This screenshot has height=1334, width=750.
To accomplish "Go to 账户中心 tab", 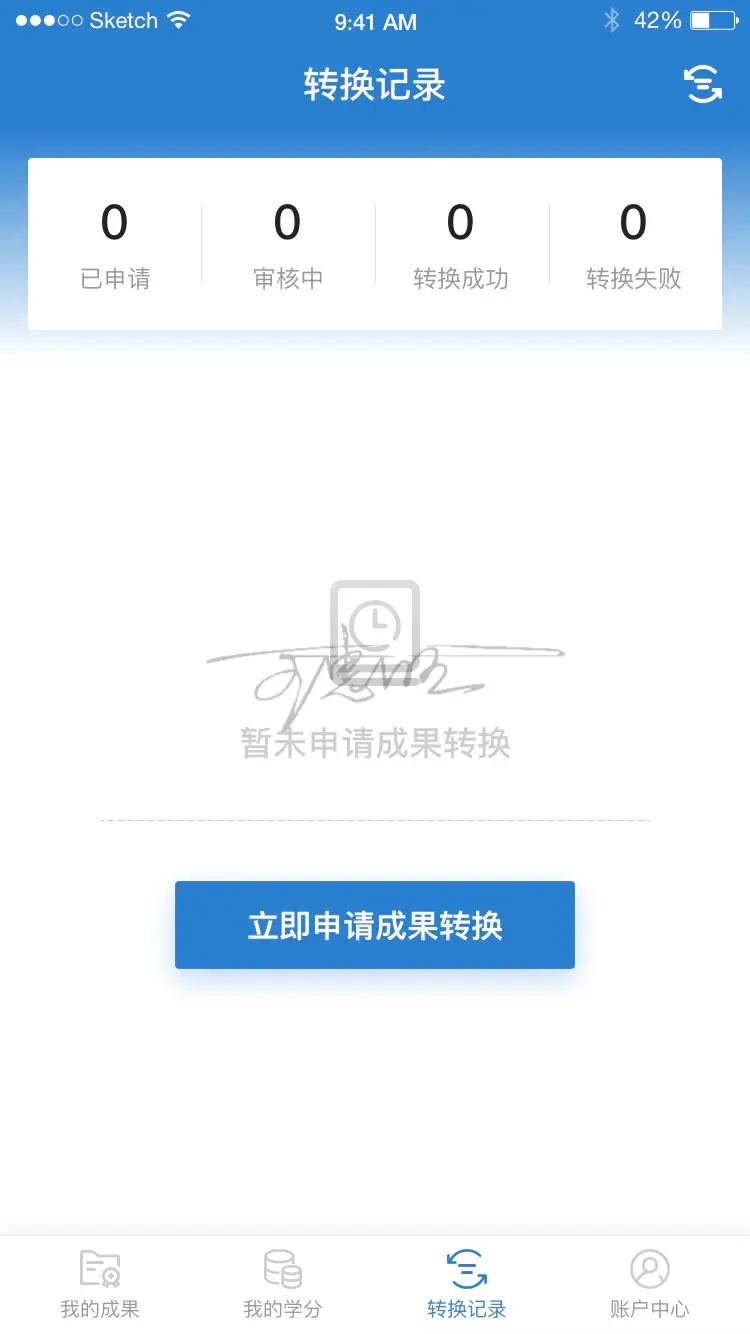I will coord(649,1284).
